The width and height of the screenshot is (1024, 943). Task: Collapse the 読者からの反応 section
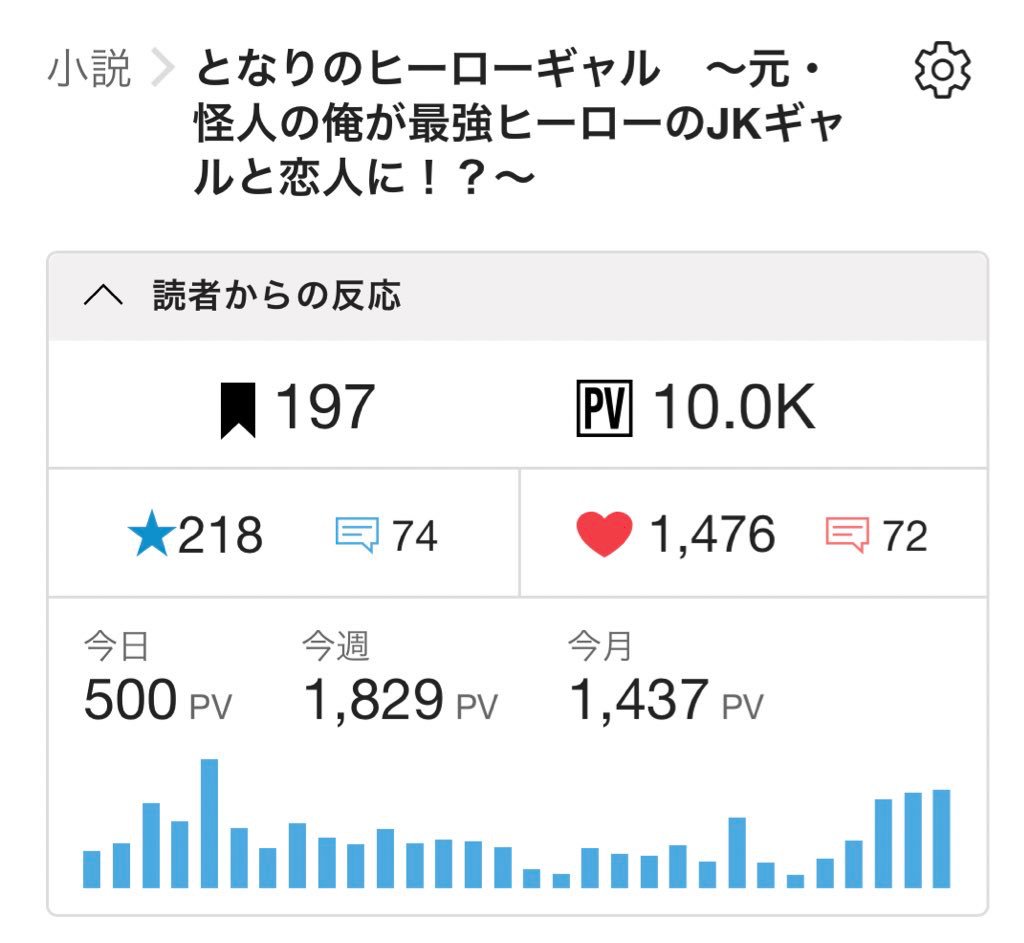[x=104, y=297]
